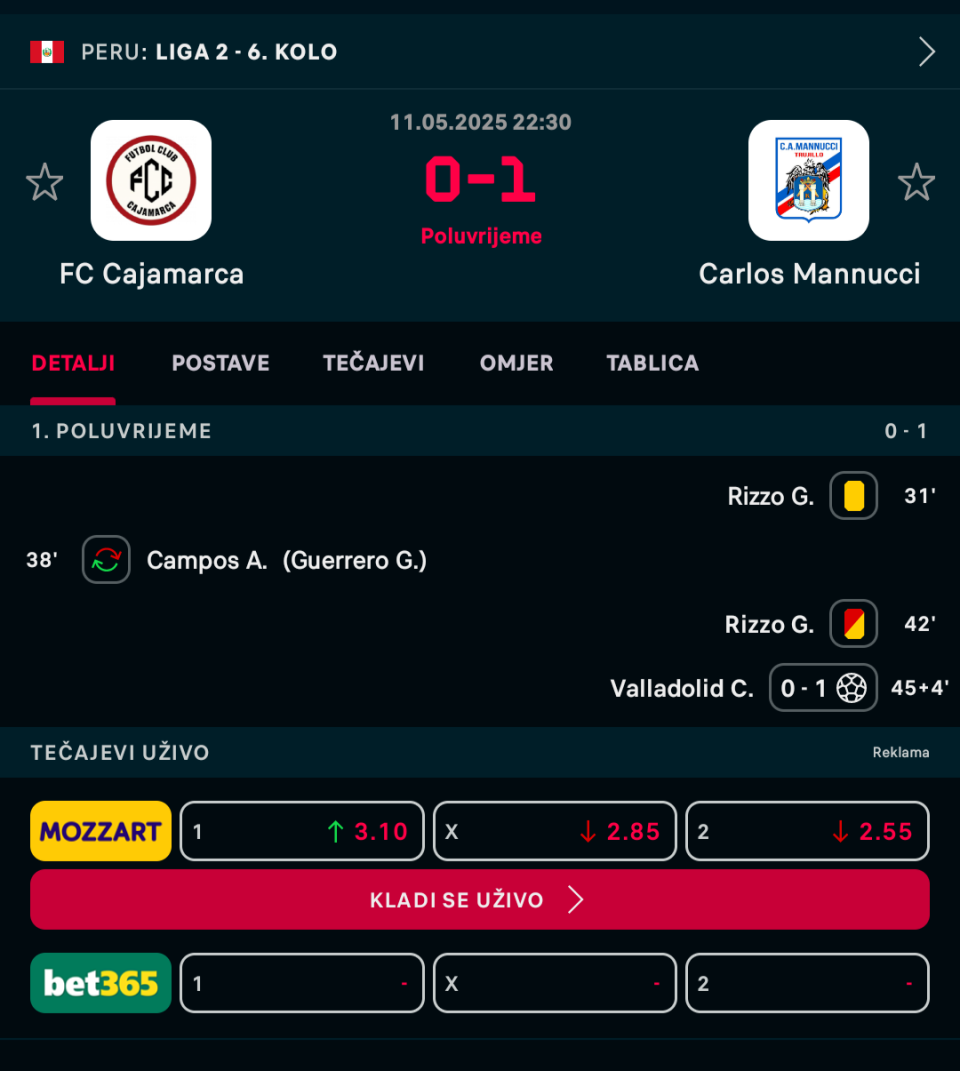Select the Detalji tab
The height and width of the screenshot is (1071, 960).
(x=73, y=363)
